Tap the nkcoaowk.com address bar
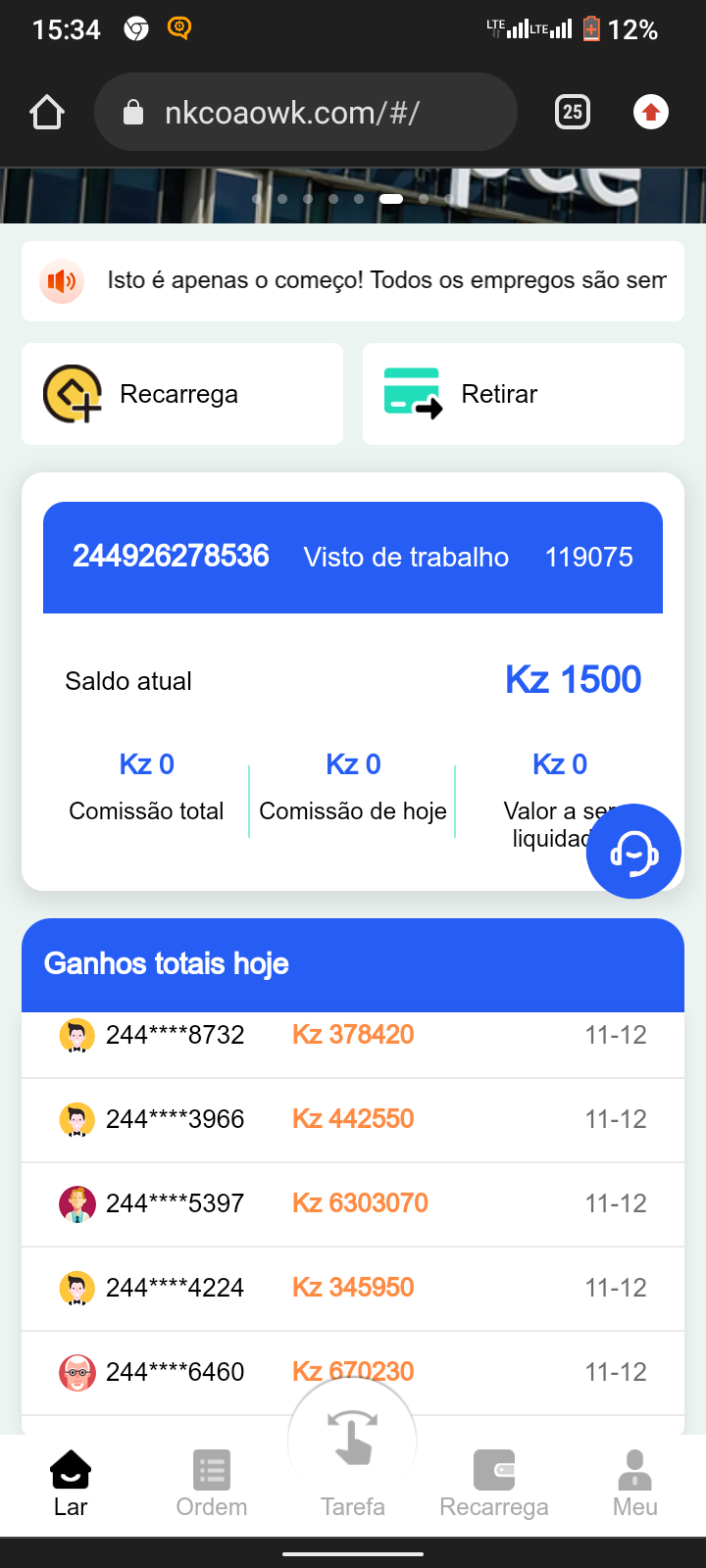The height and width of the screenshot is (1568, 706). point(305,113)
